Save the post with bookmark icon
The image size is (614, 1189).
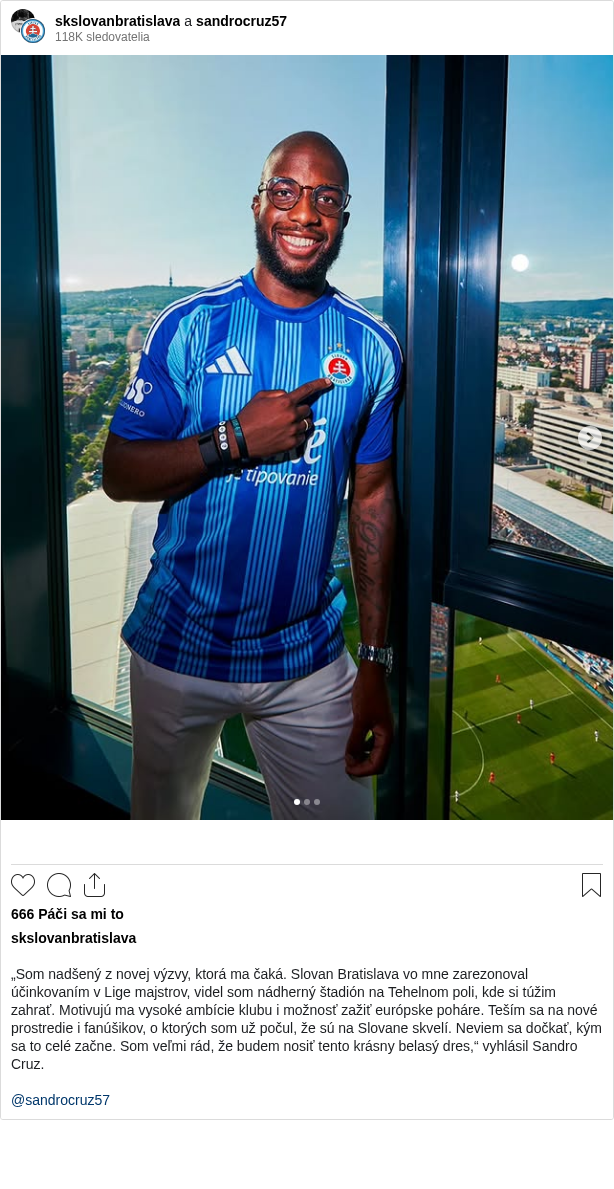click(591, 885)
